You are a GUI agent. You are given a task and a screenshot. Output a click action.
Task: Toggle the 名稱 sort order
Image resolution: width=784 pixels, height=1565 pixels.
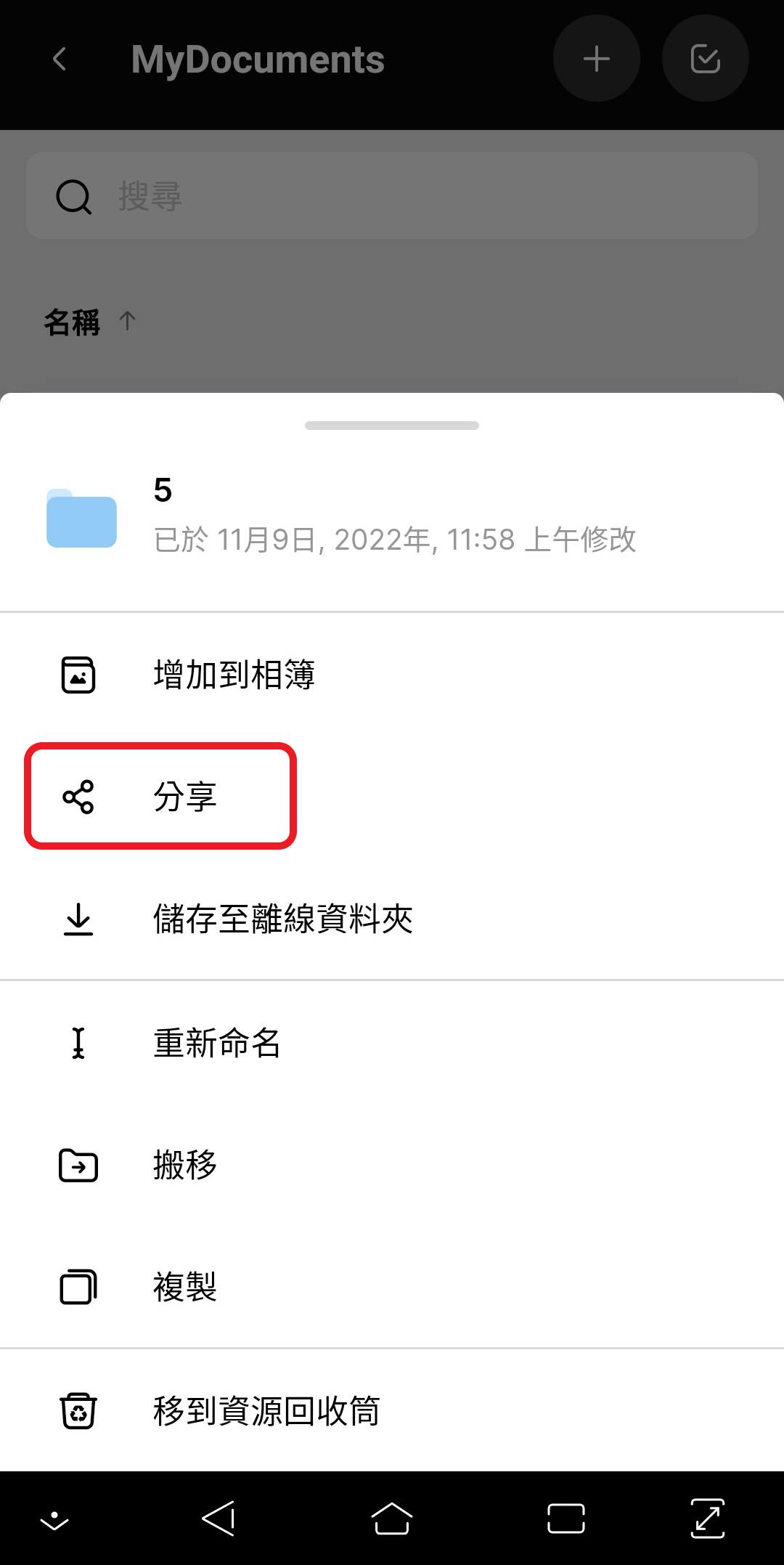89,322
